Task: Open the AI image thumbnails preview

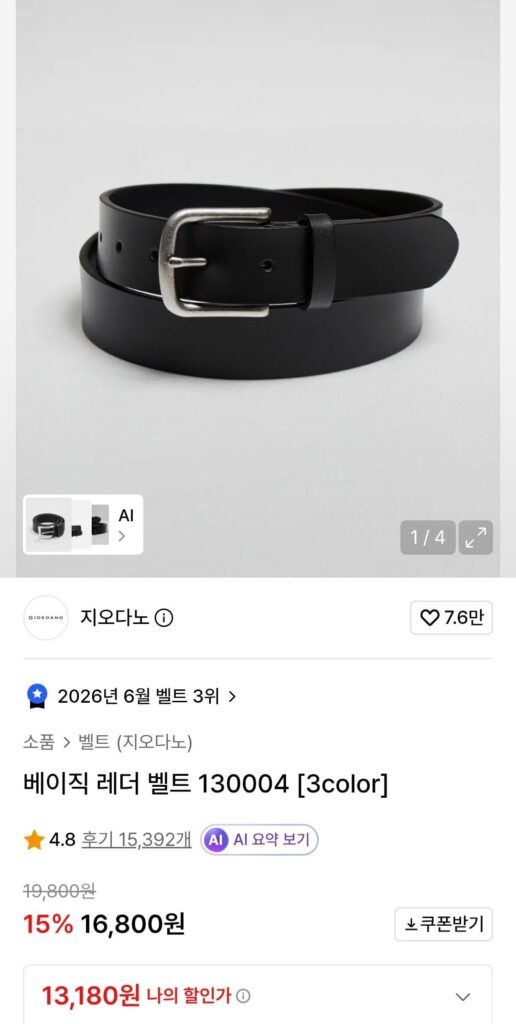Action: click(x=83, y=524)
